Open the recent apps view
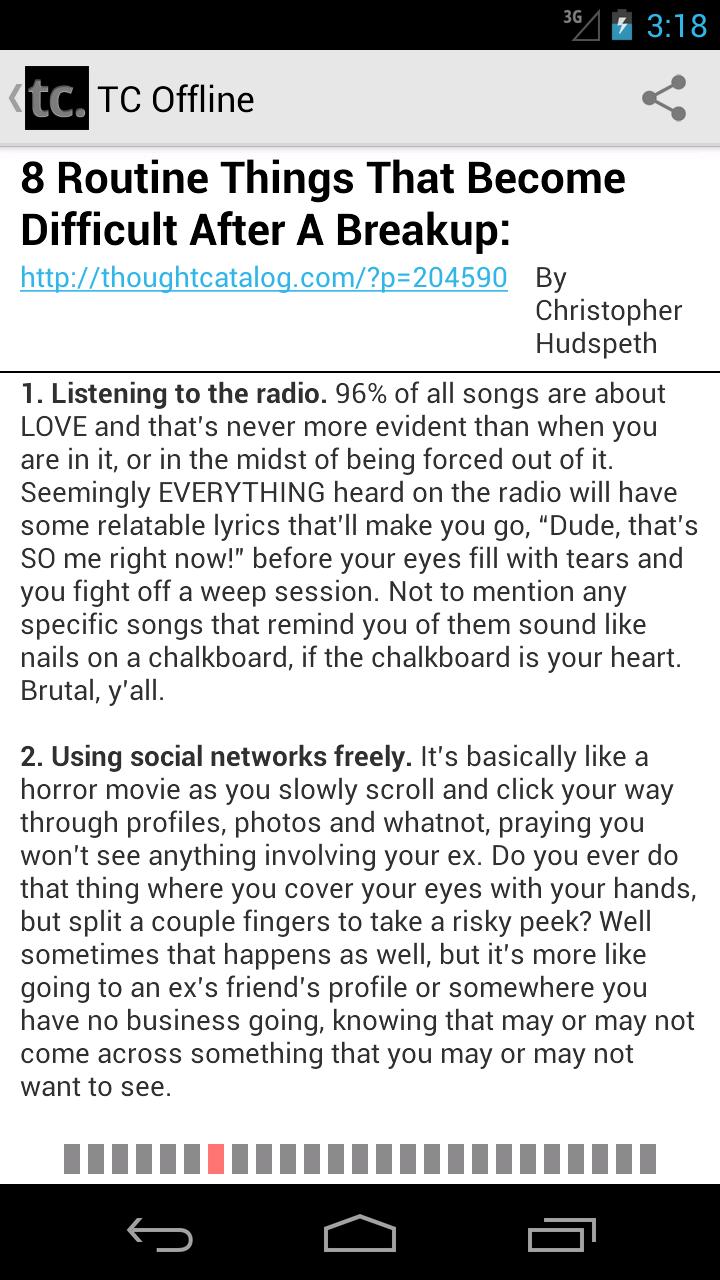The image size is (720, 1280). coord(561,1234)
